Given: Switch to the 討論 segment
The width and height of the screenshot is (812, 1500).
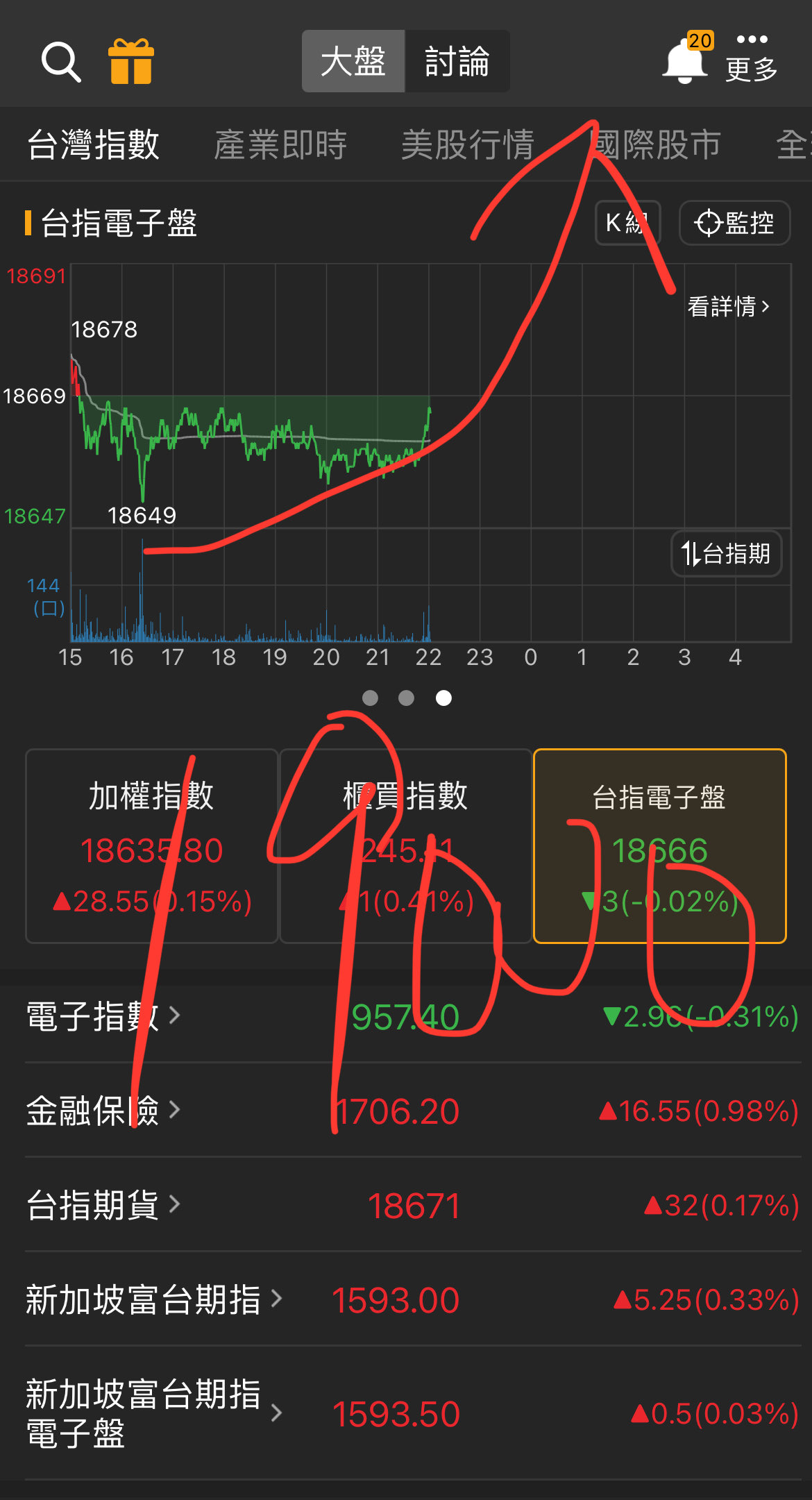Looking at the screenshot, I should click(457, 61).
